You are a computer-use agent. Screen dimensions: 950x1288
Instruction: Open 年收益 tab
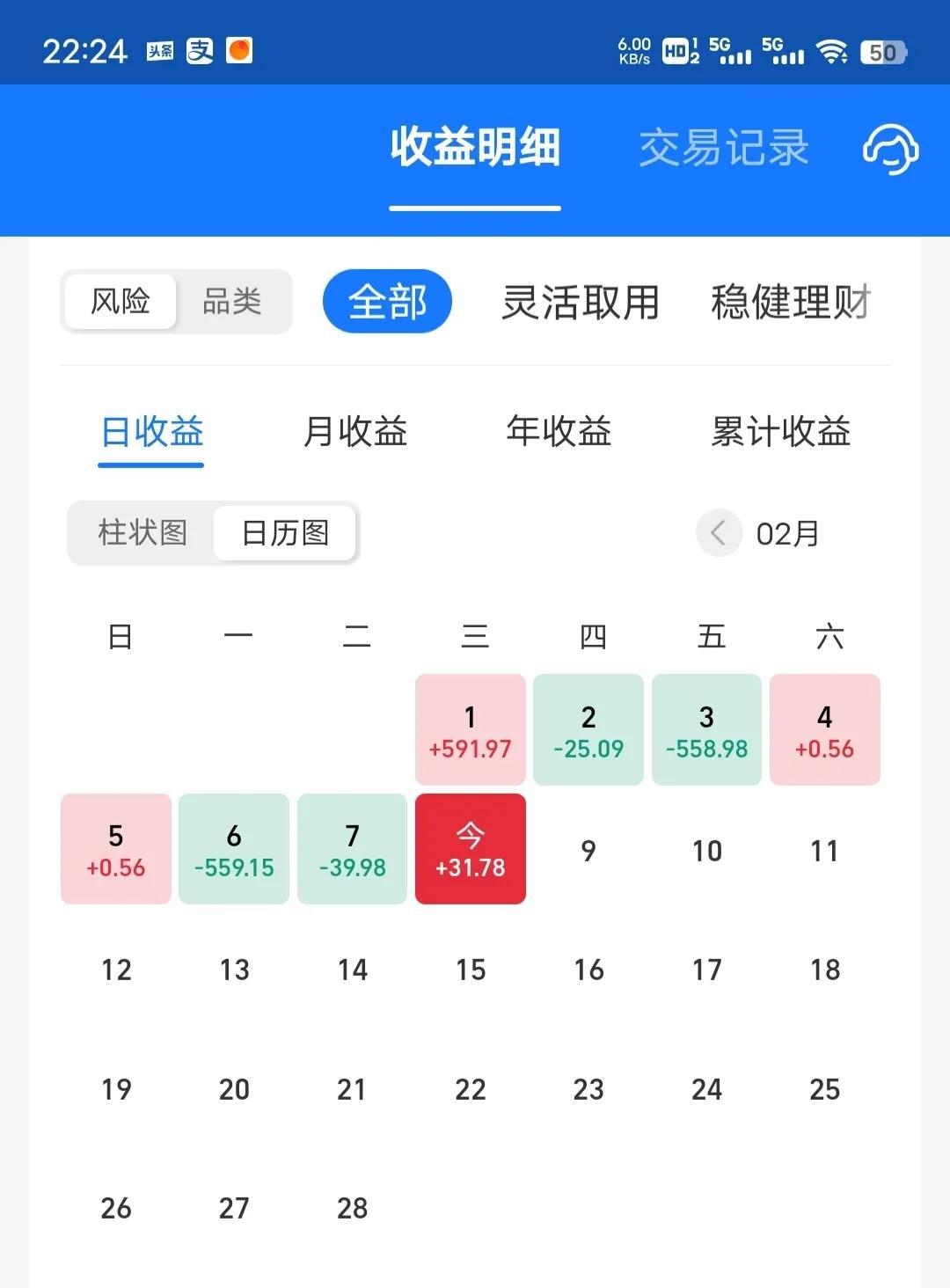click(559, 432)
